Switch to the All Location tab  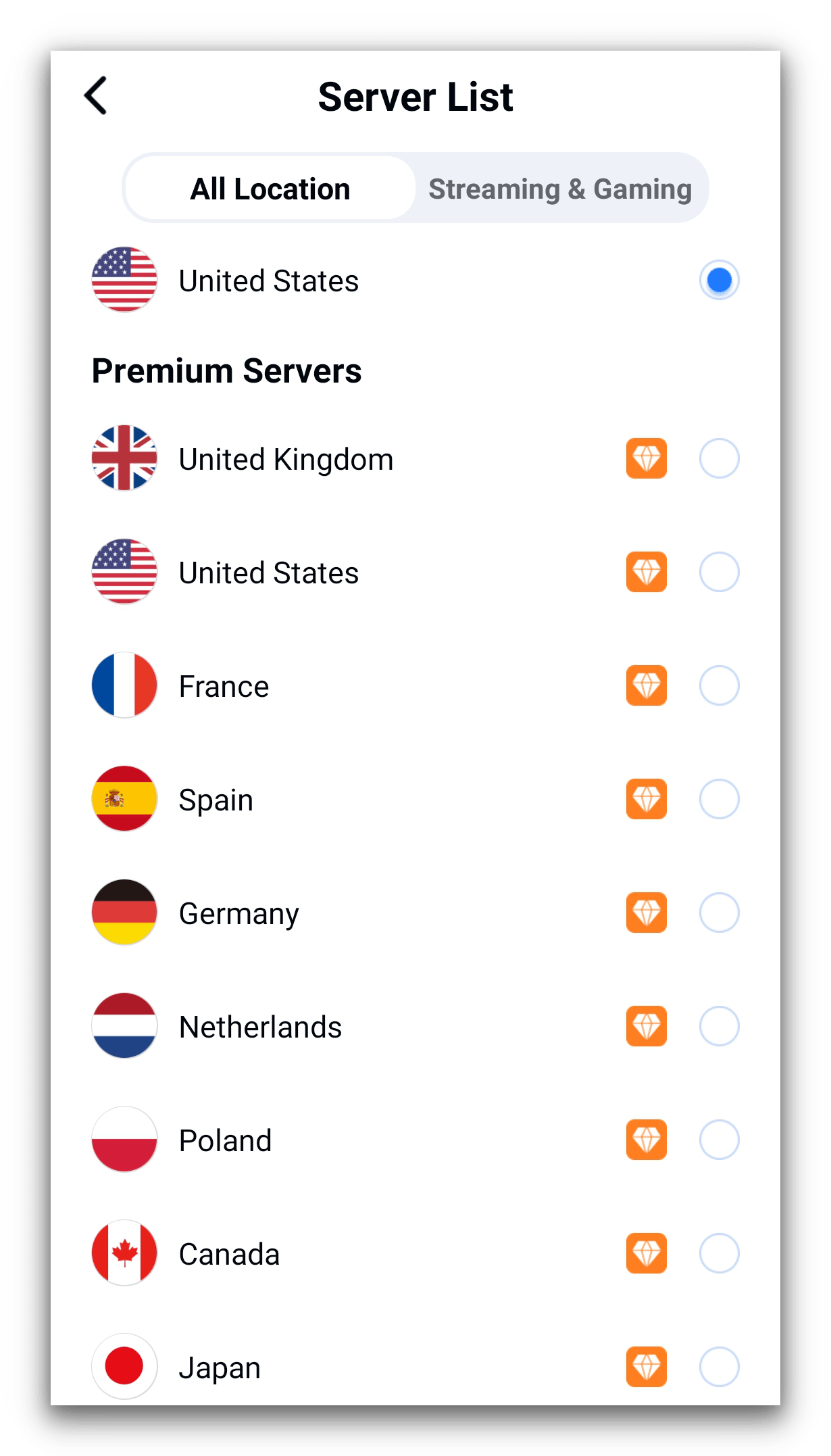click(270, 188)
